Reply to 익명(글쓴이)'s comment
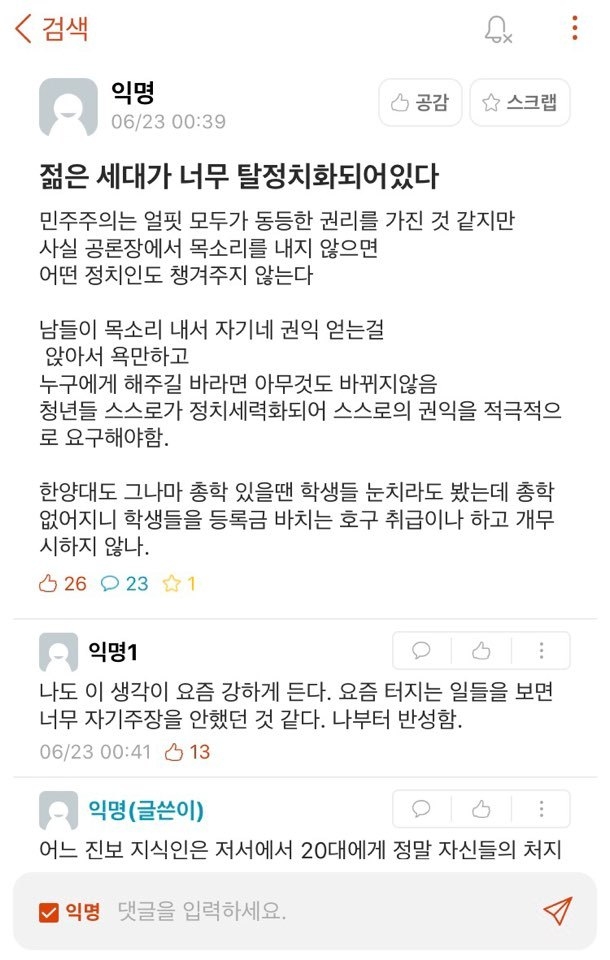 pos(421,809)
